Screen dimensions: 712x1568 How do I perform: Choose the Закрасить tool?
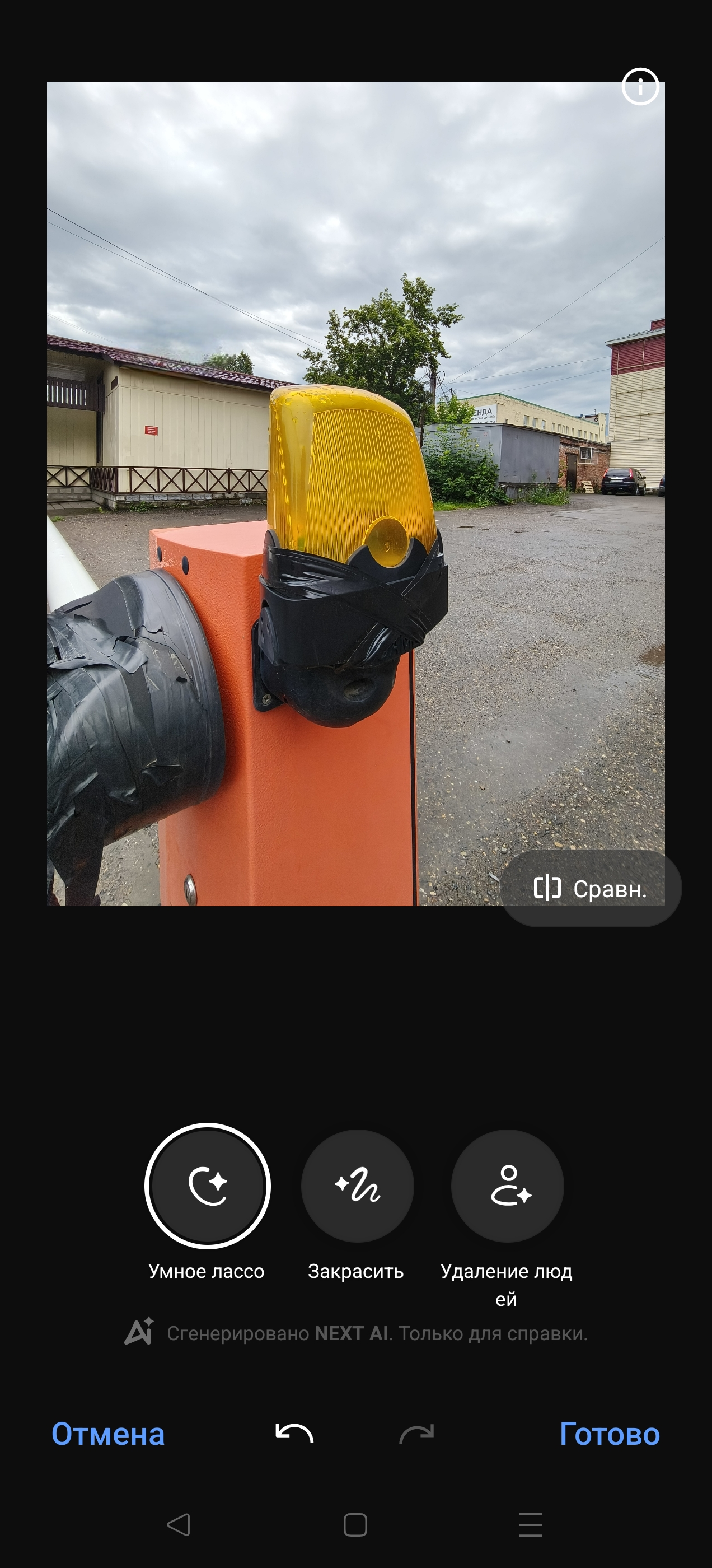click(357, 1185)
